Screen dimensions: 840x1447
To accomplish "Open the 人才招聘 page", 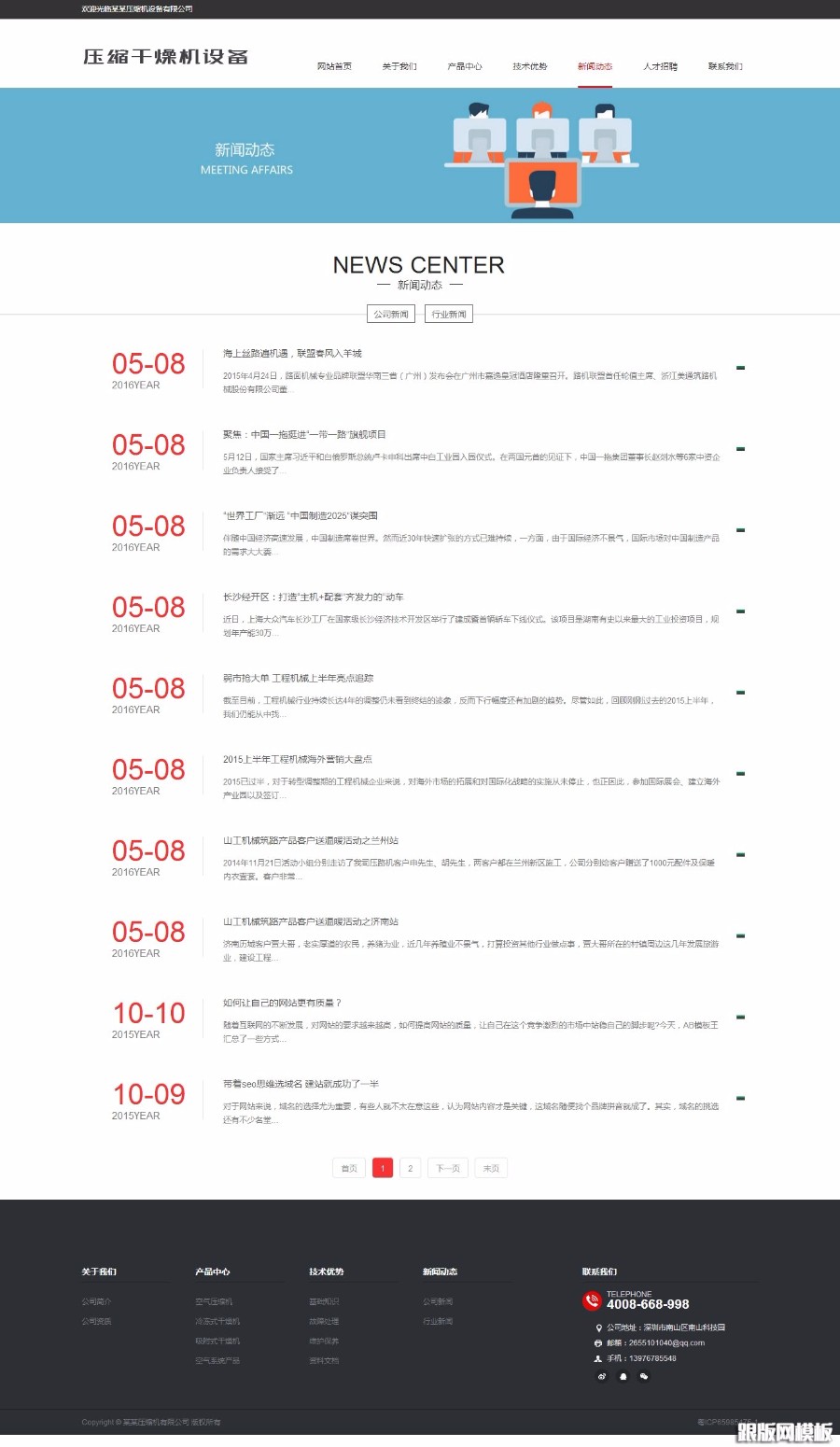I will [660, 66].
